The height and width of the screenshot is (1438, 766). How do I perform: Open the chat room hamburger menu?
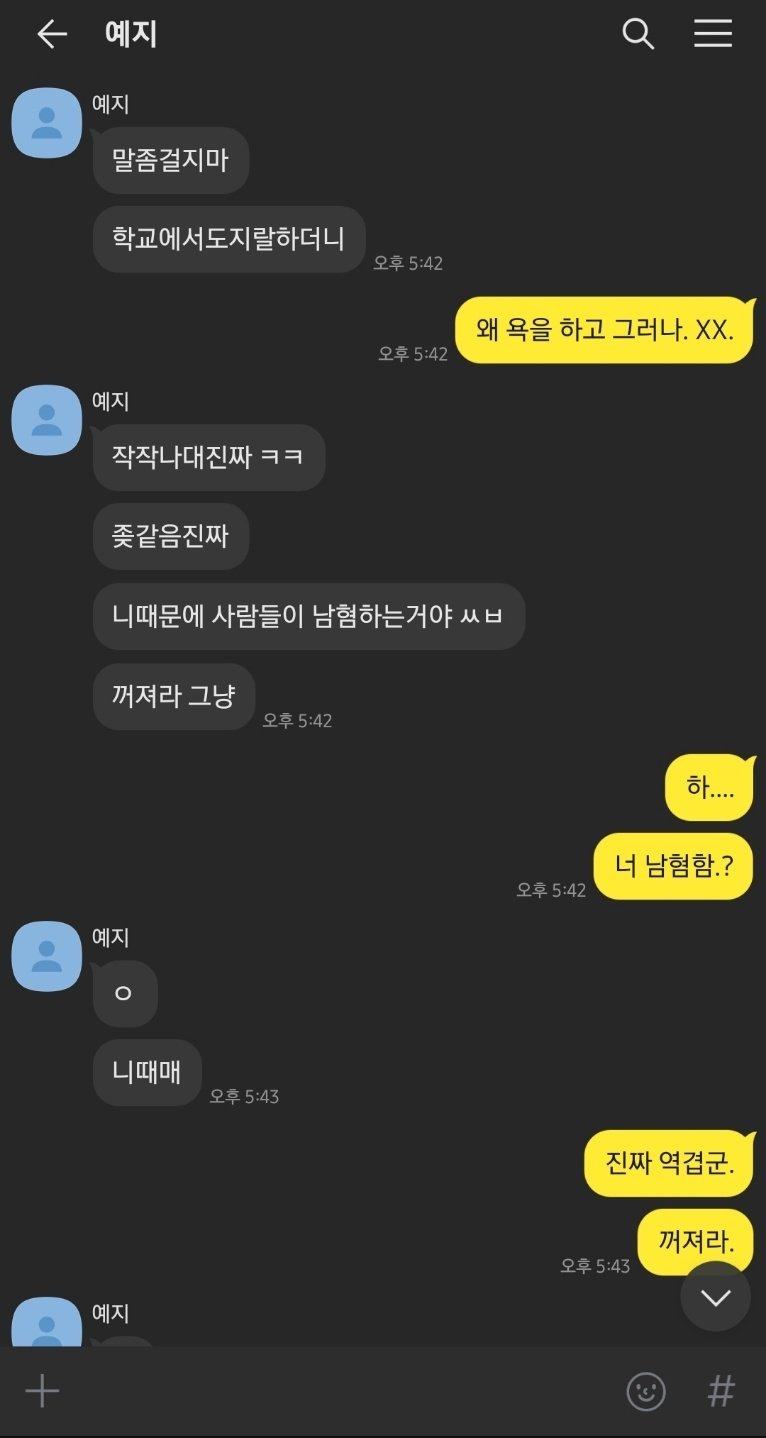[713, 34]
